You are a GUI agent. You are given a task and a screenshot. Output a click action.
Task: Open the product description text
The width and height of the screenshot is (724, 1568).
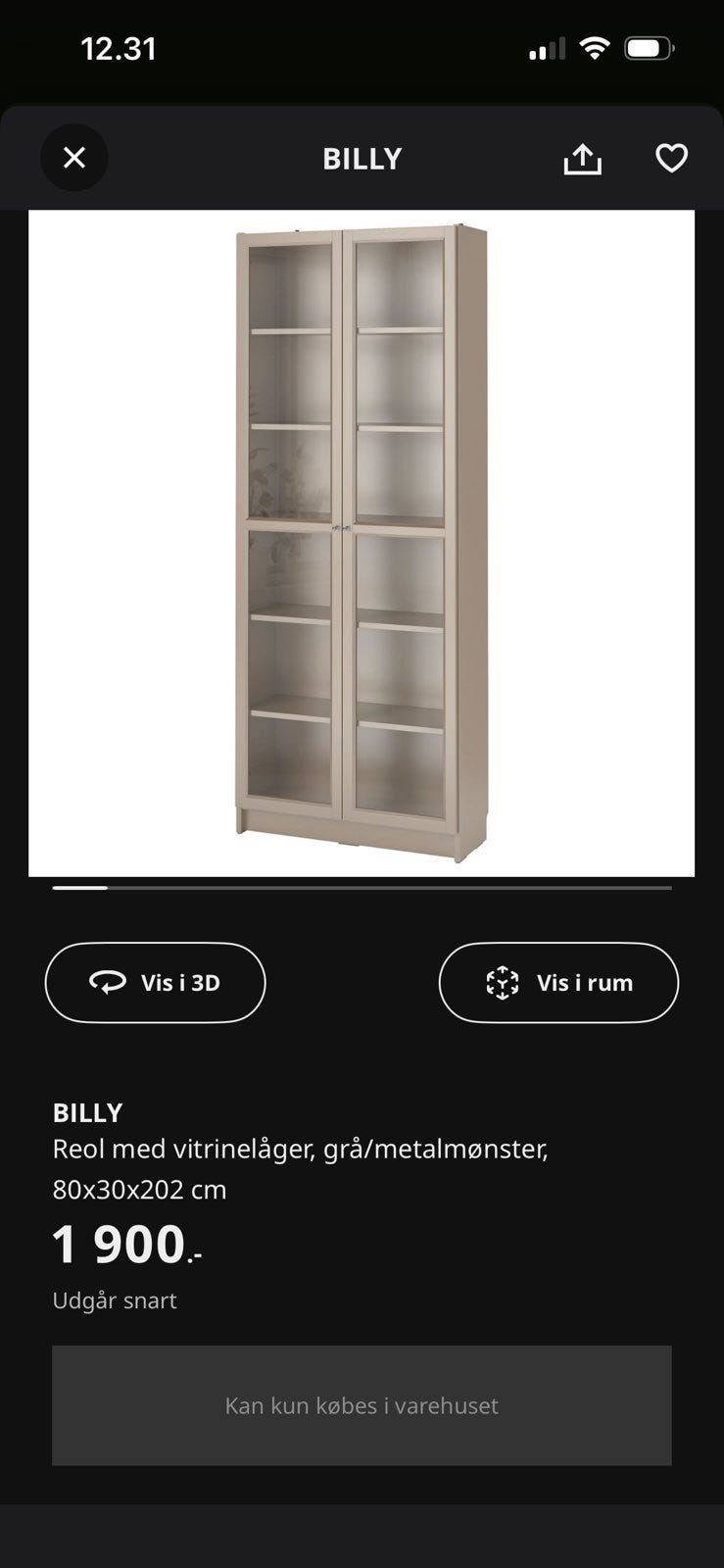(x=301, y=1149)
